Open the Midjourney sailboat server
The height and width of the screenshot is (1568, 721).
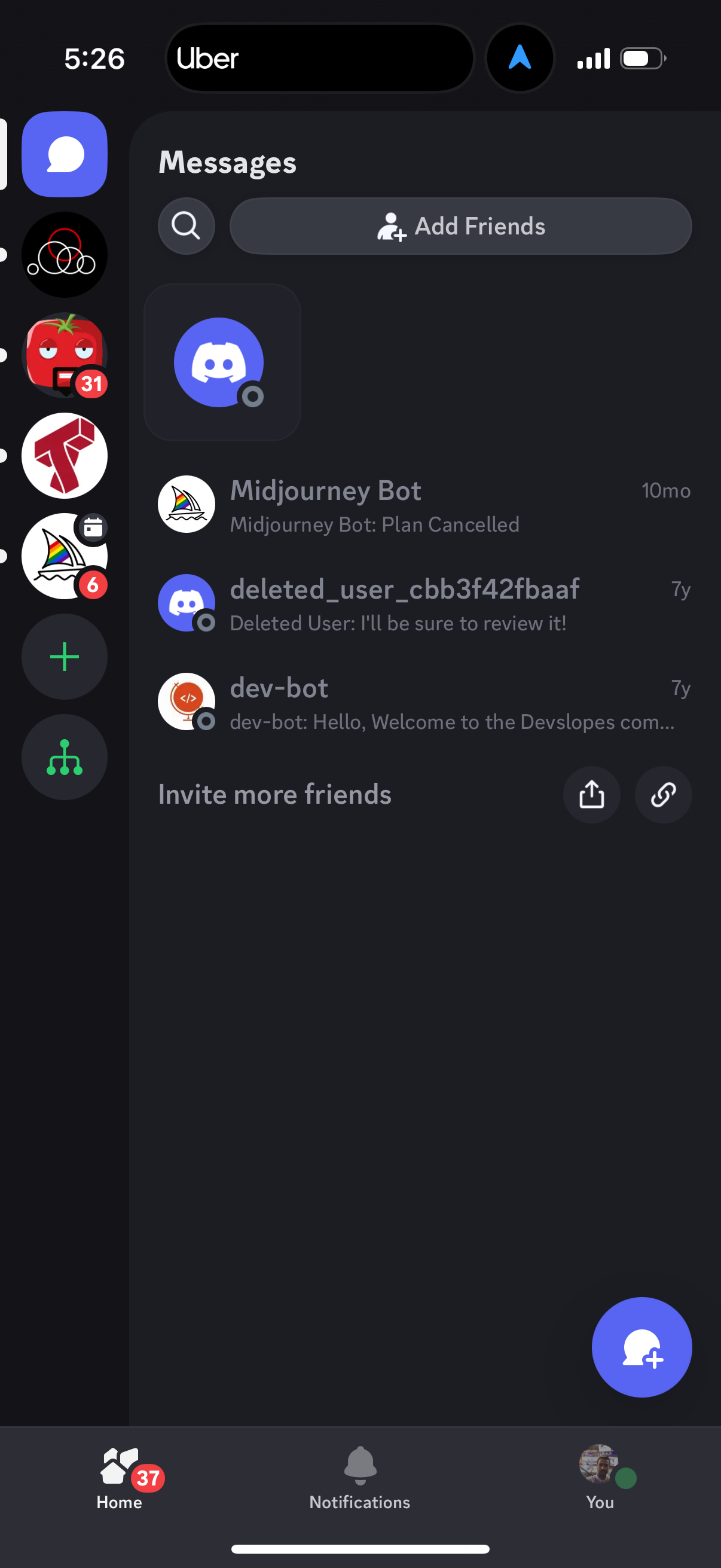click(64, 556)
